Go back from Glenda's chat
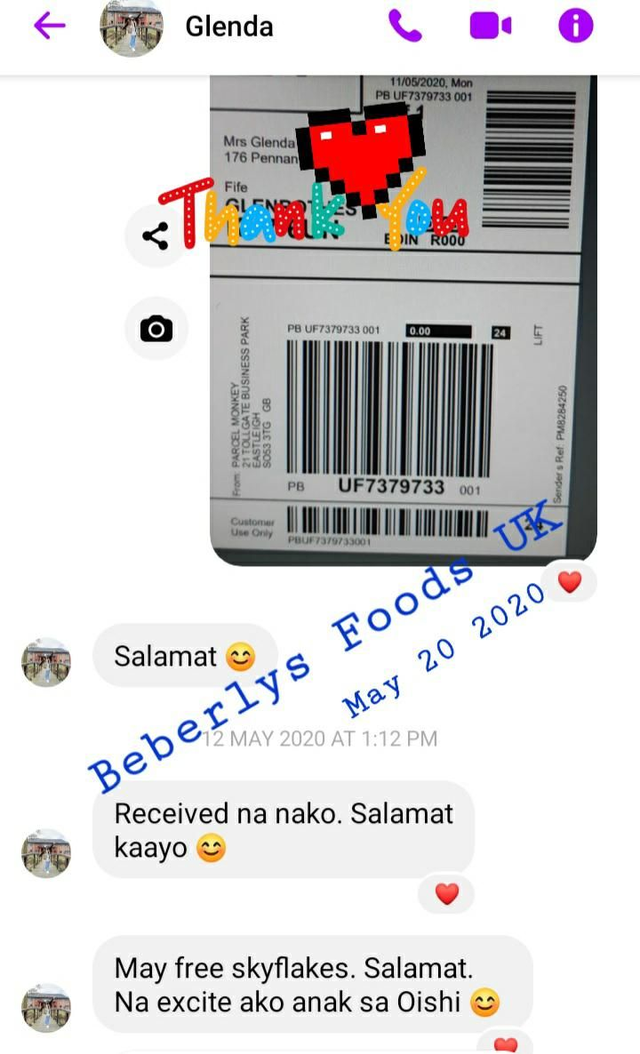640x1054 pixels. [x=49, y=26]
